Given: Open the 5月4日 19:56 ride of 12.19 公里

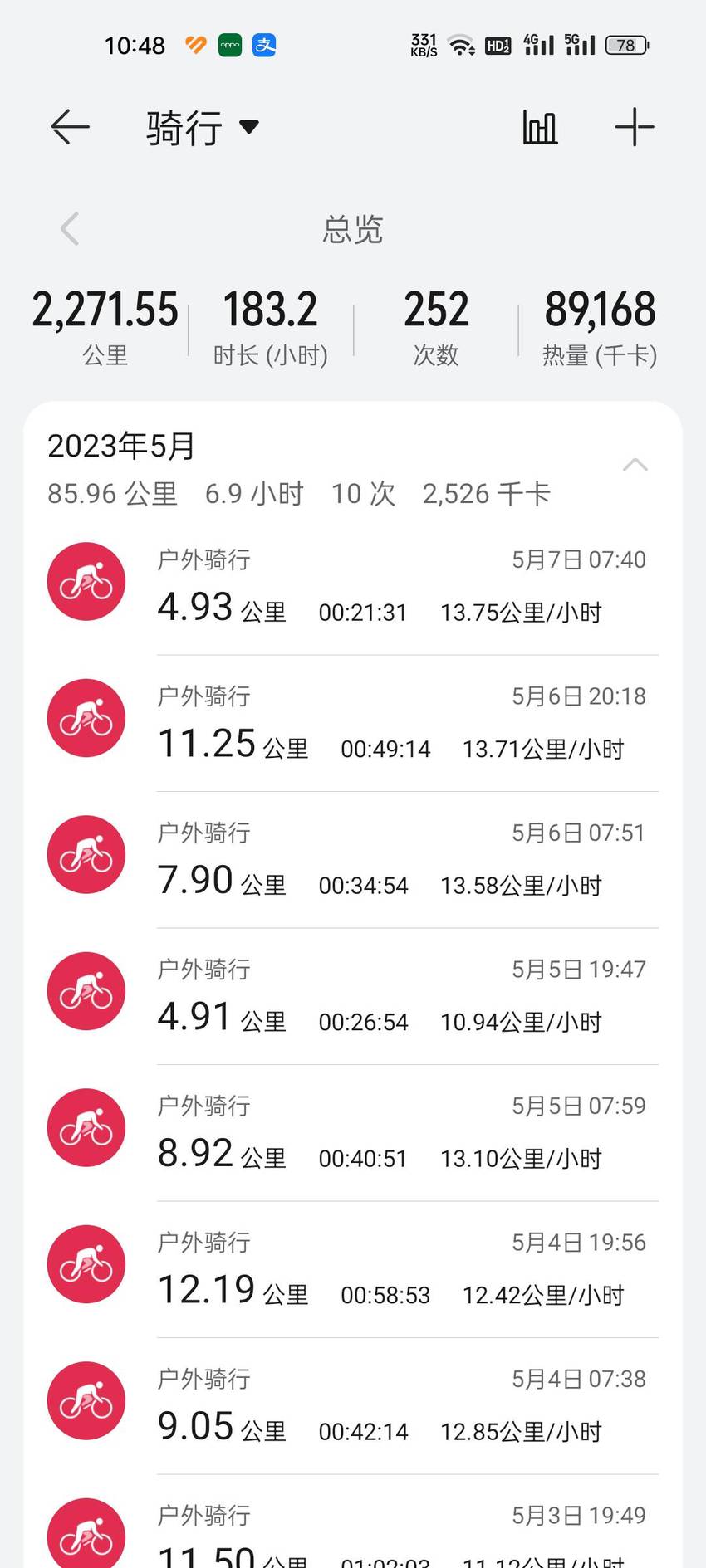Looking at the screenshot, I should [353, 1269].
